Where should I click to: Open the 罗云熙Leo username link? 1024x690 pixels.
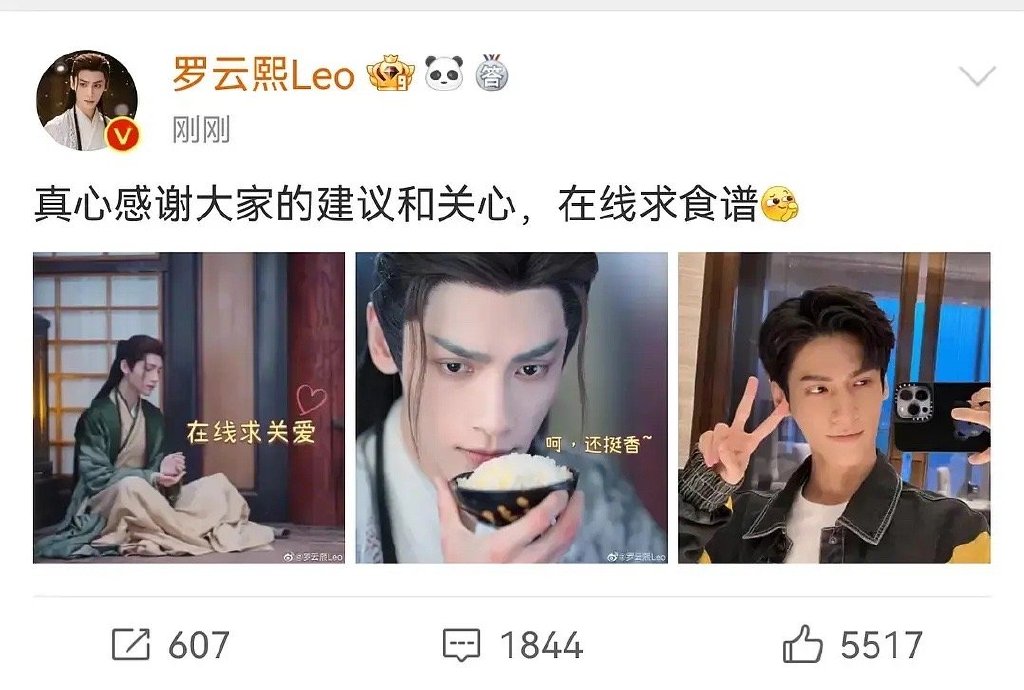click(264, 75)
